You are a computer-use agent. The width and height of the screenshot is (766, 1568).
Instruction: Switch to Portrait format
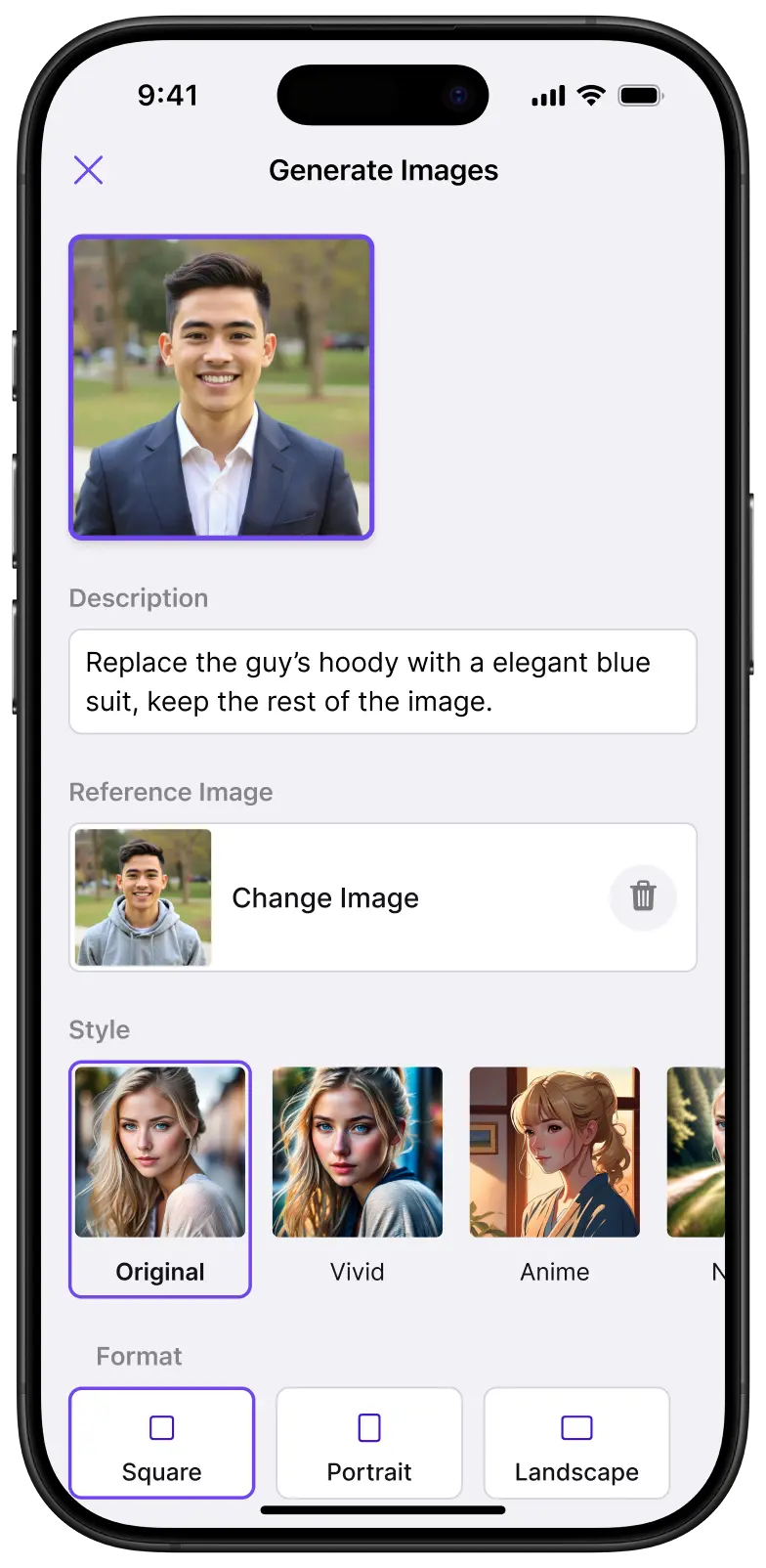(369, 1442)
